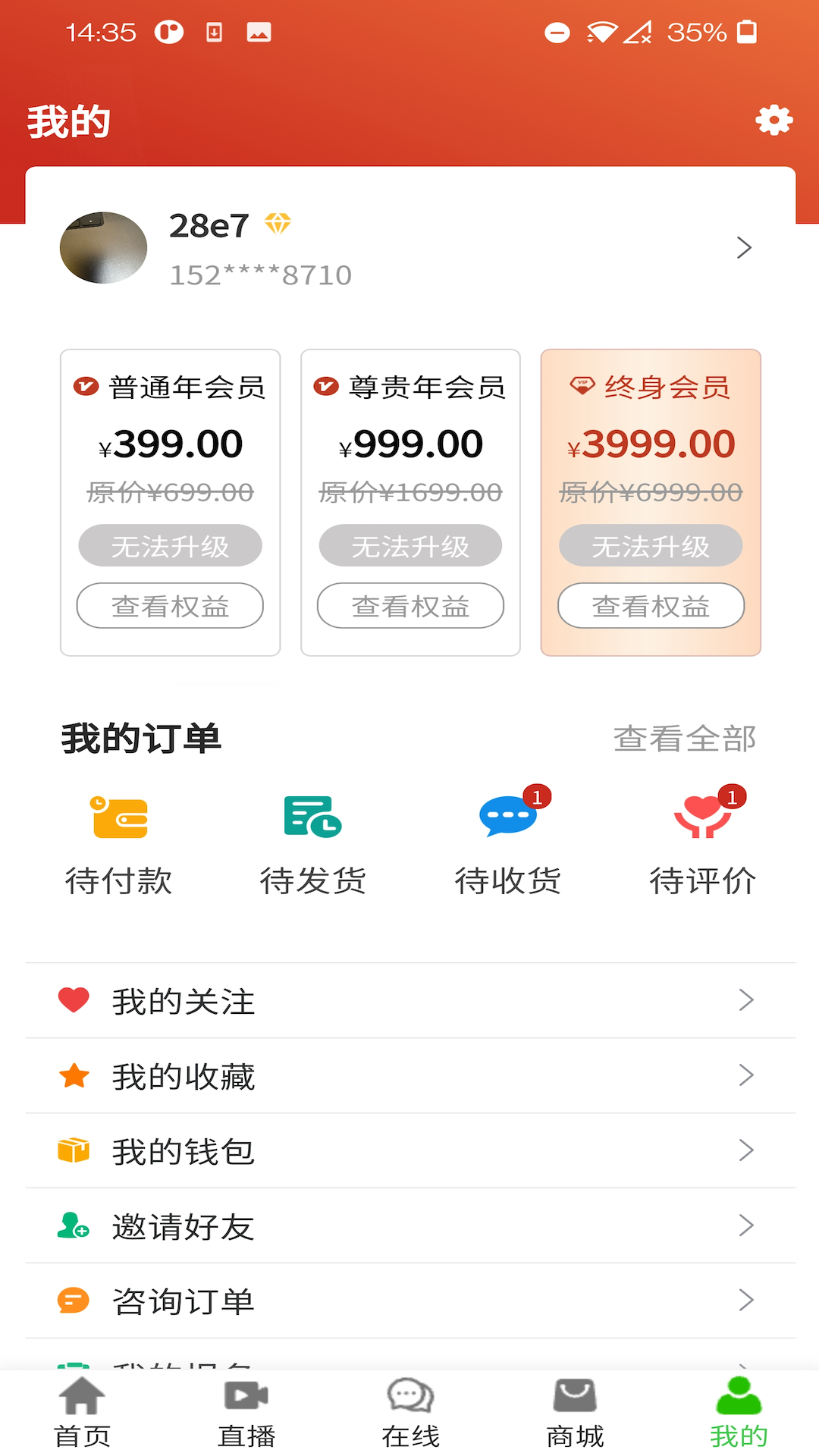Expand the 我的钱包 row chevron
The width and height of the screenshot is (819, 1456).
(x=745, y=1150)
